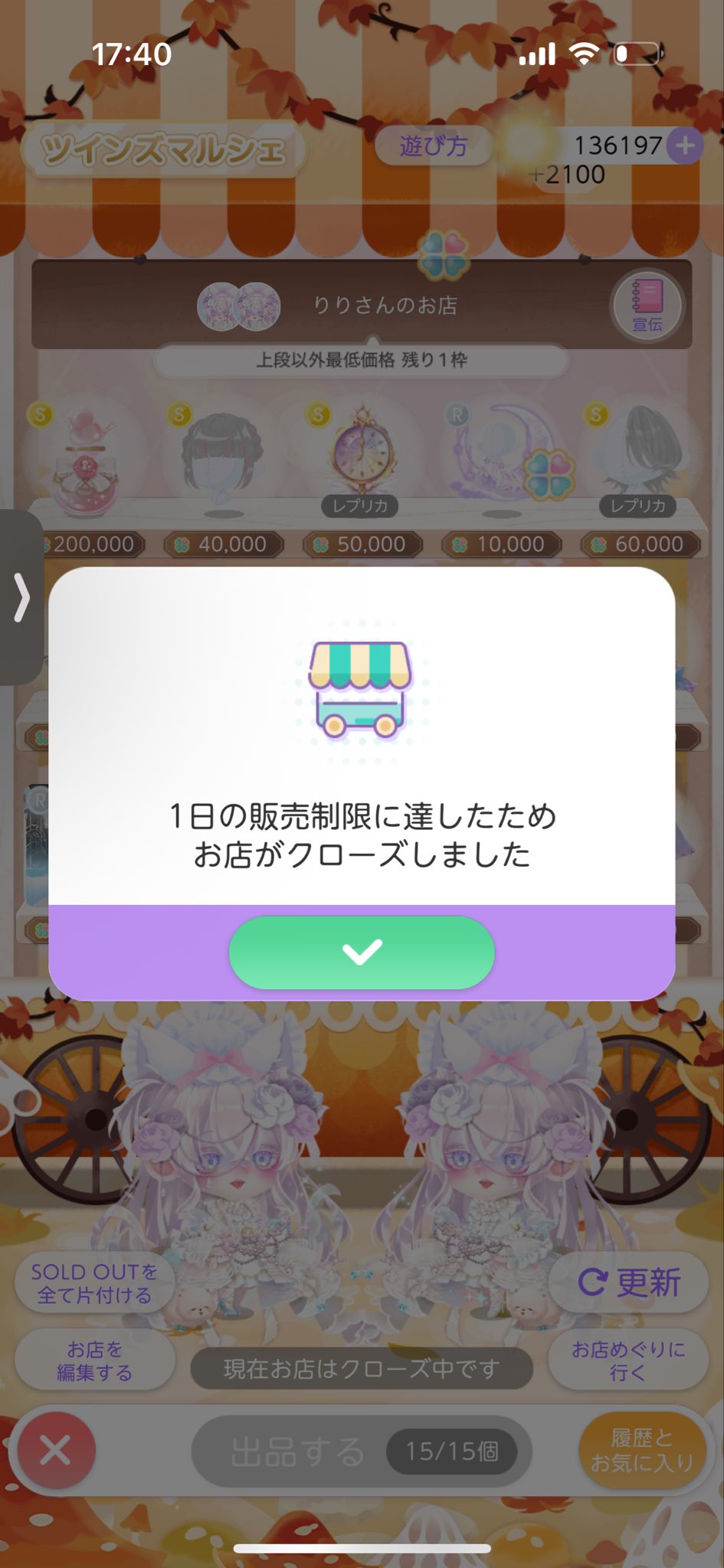The width and height of the screenshot is (724, 1568).
Task: Tap お店を編集する to edit shop
Action: tap(94, 1360)
